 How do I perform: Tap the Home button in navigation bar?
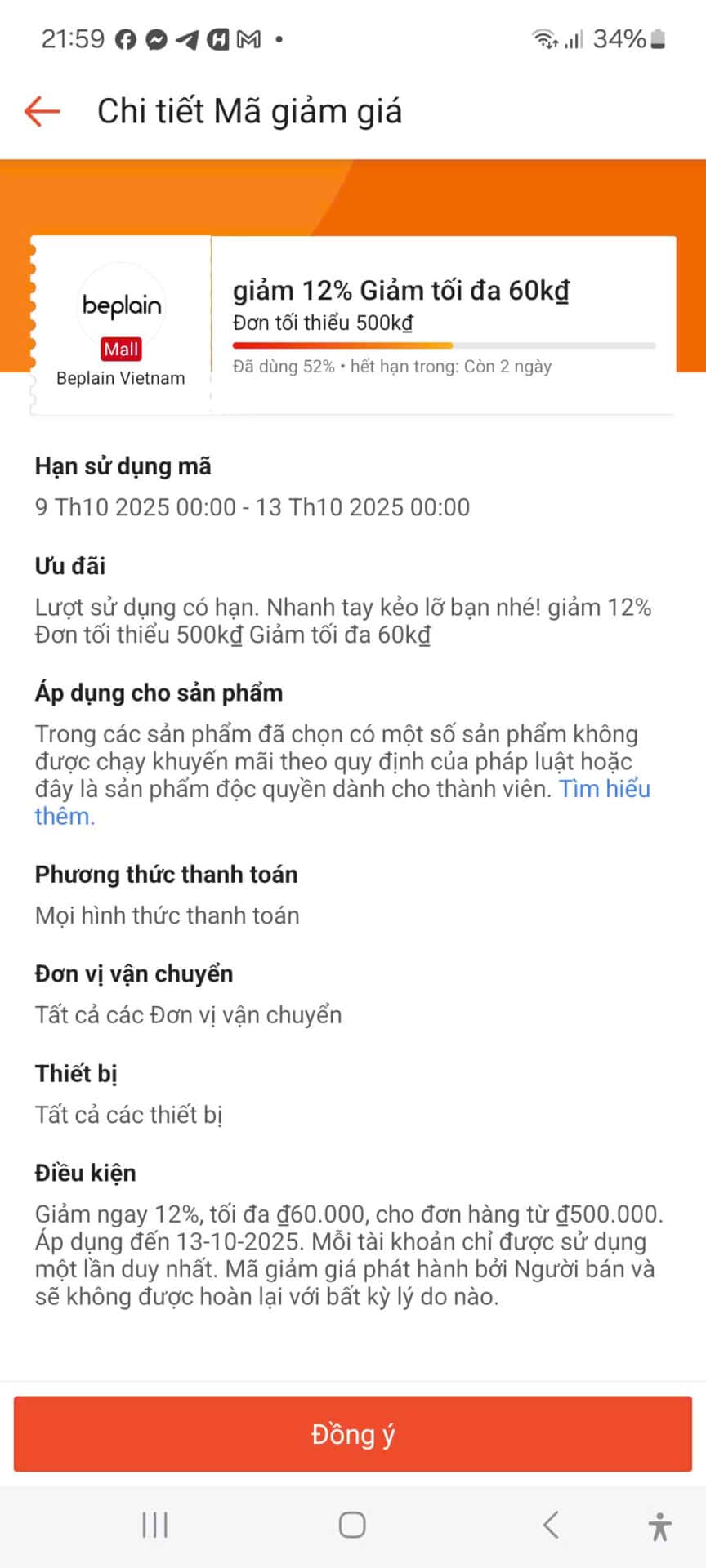tap(351, 1524)
